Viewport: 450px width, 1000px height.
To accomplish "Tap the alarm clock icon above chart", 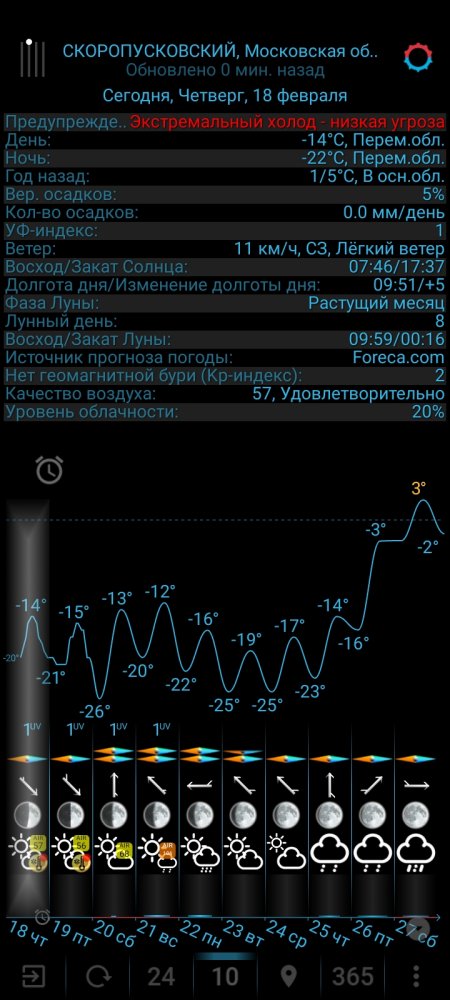I will 49,469.
